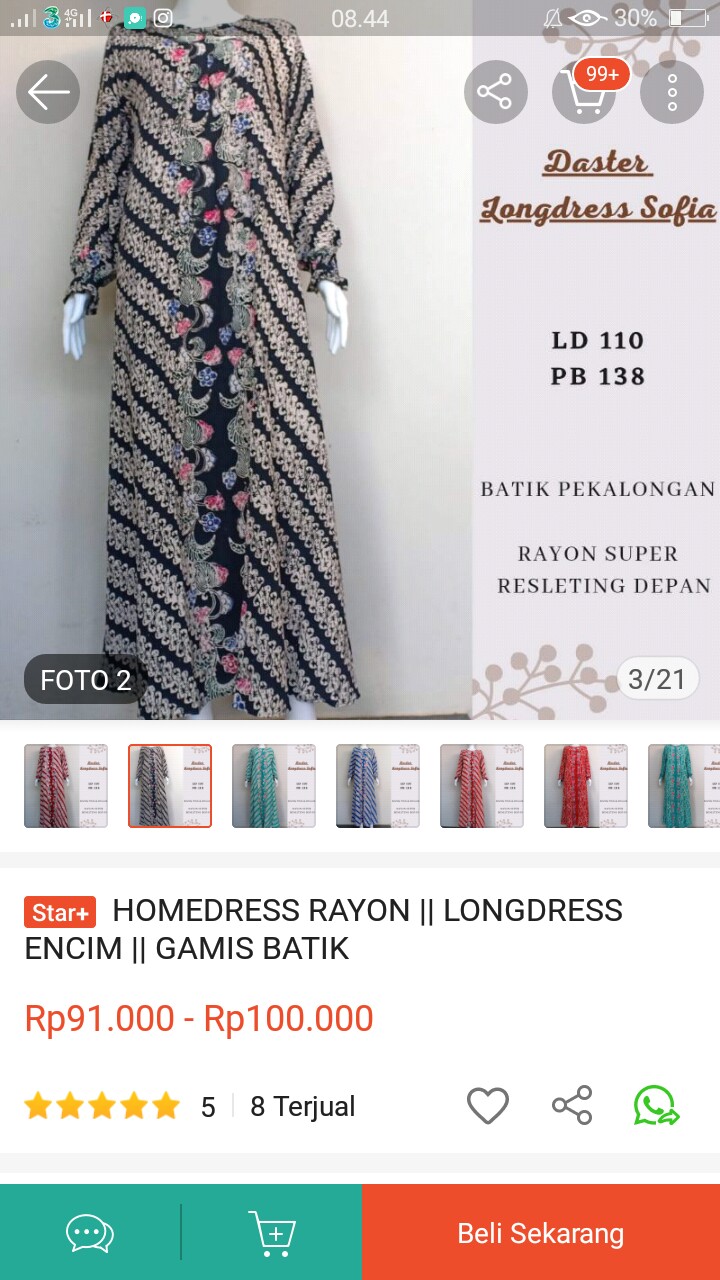Tap the five-star rating row
Screen dimensions: 720x1280
pos(100,1106)
